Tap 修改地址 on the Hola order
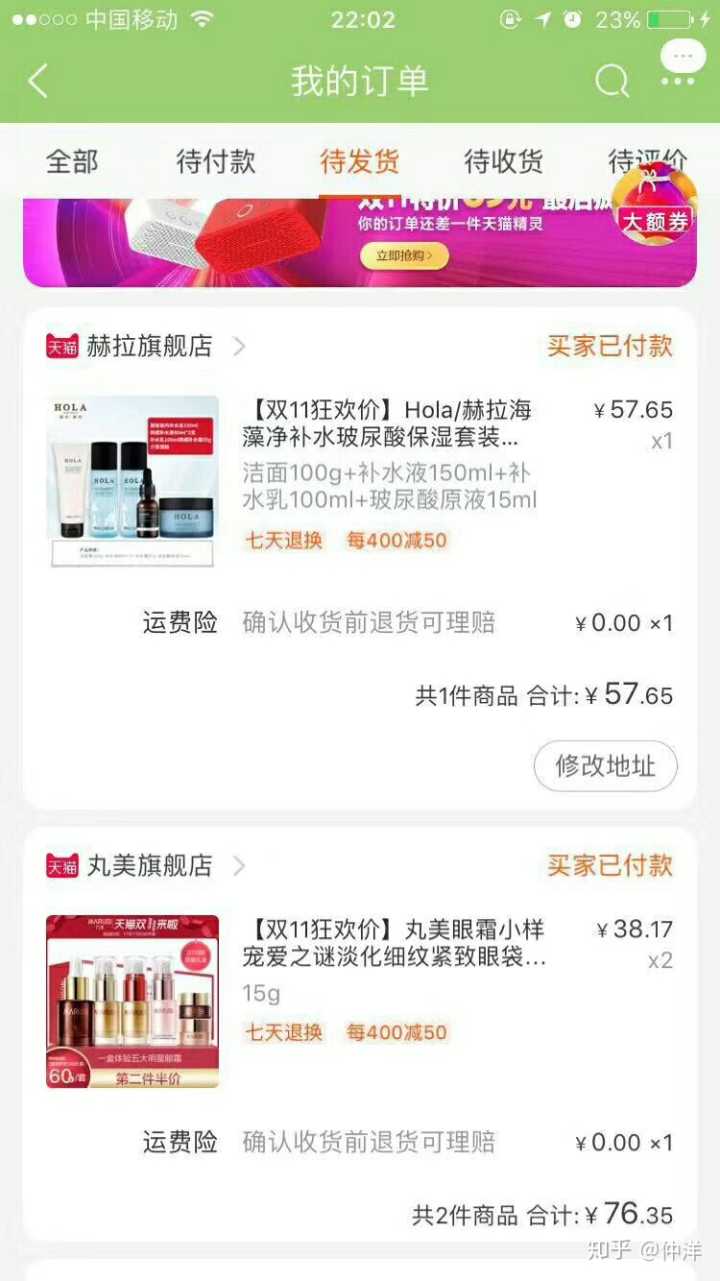Image resolution: width=720 pixels, height=1281 pixels. [605, 766]
